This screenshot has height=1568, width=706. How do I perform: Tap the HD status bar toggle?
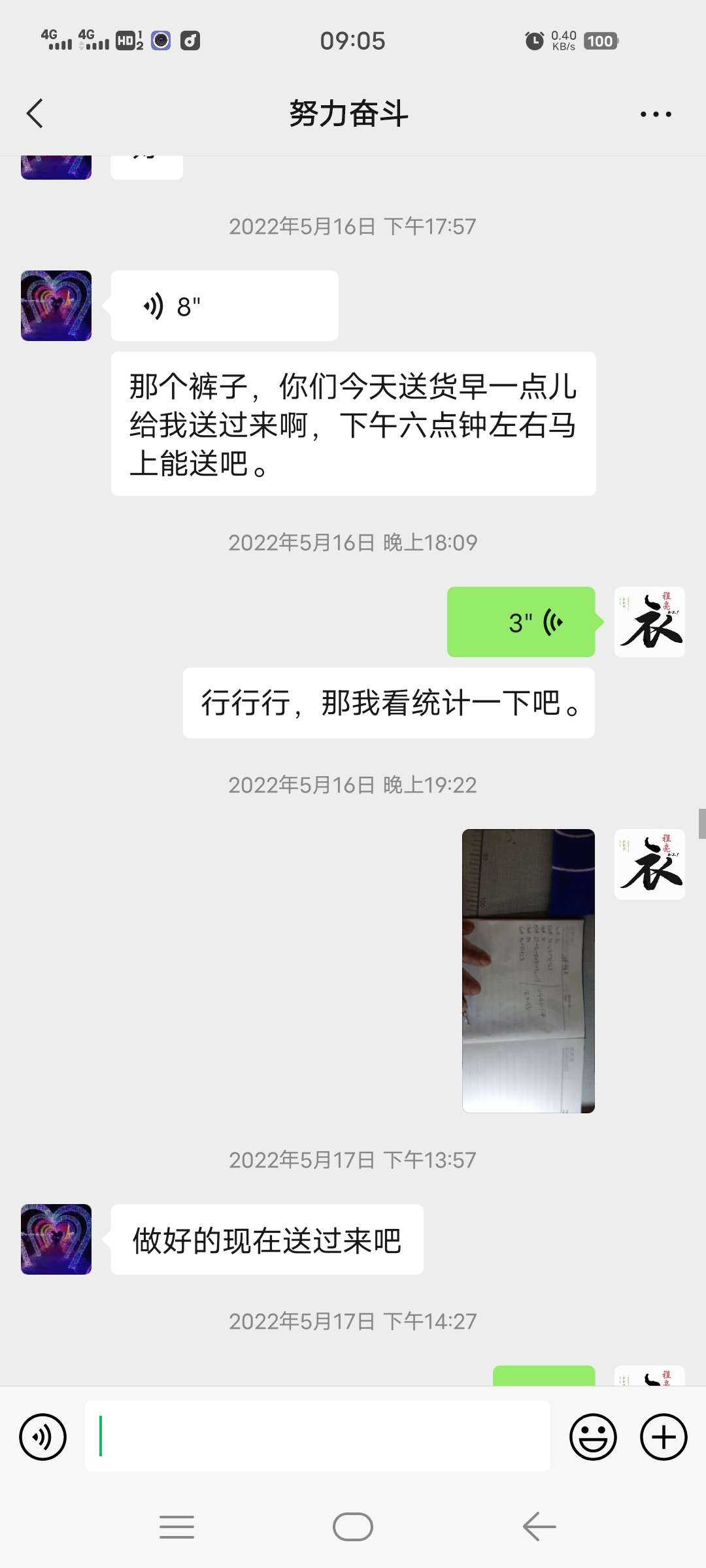coord(124,41)
